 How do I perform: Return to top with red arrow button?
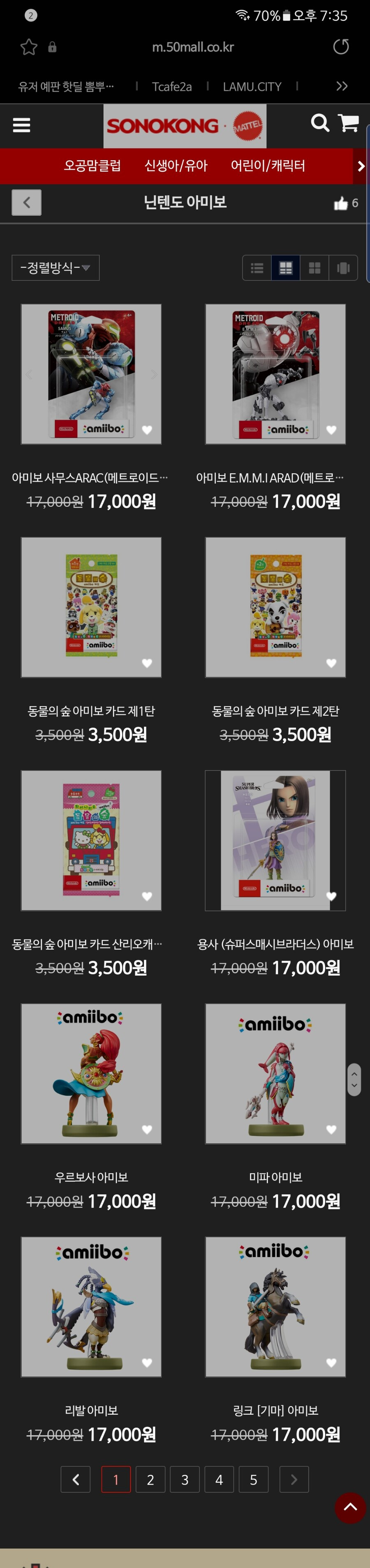point(351,1507)
